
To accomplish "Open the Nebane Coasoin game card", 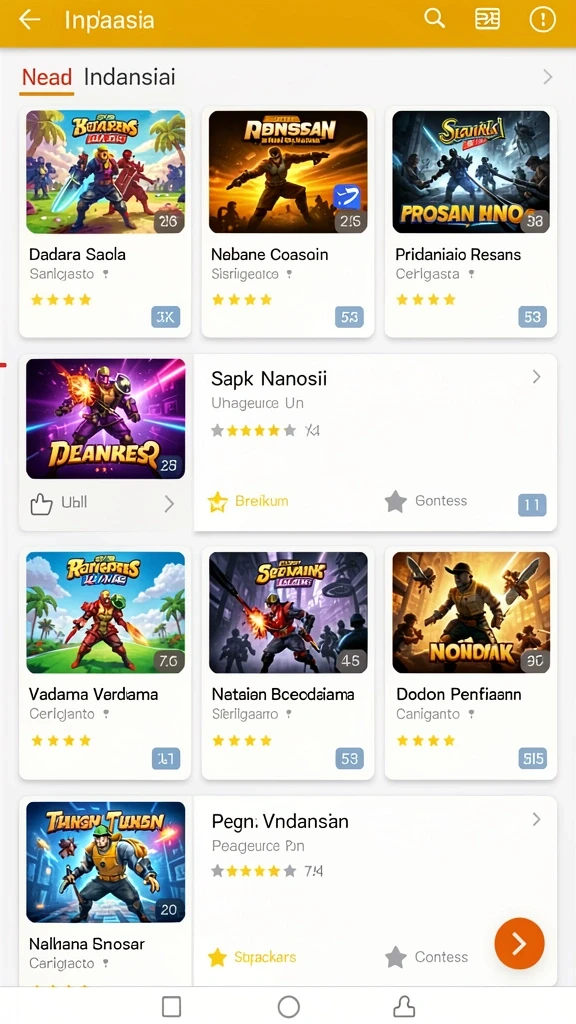I will point(288,222).
